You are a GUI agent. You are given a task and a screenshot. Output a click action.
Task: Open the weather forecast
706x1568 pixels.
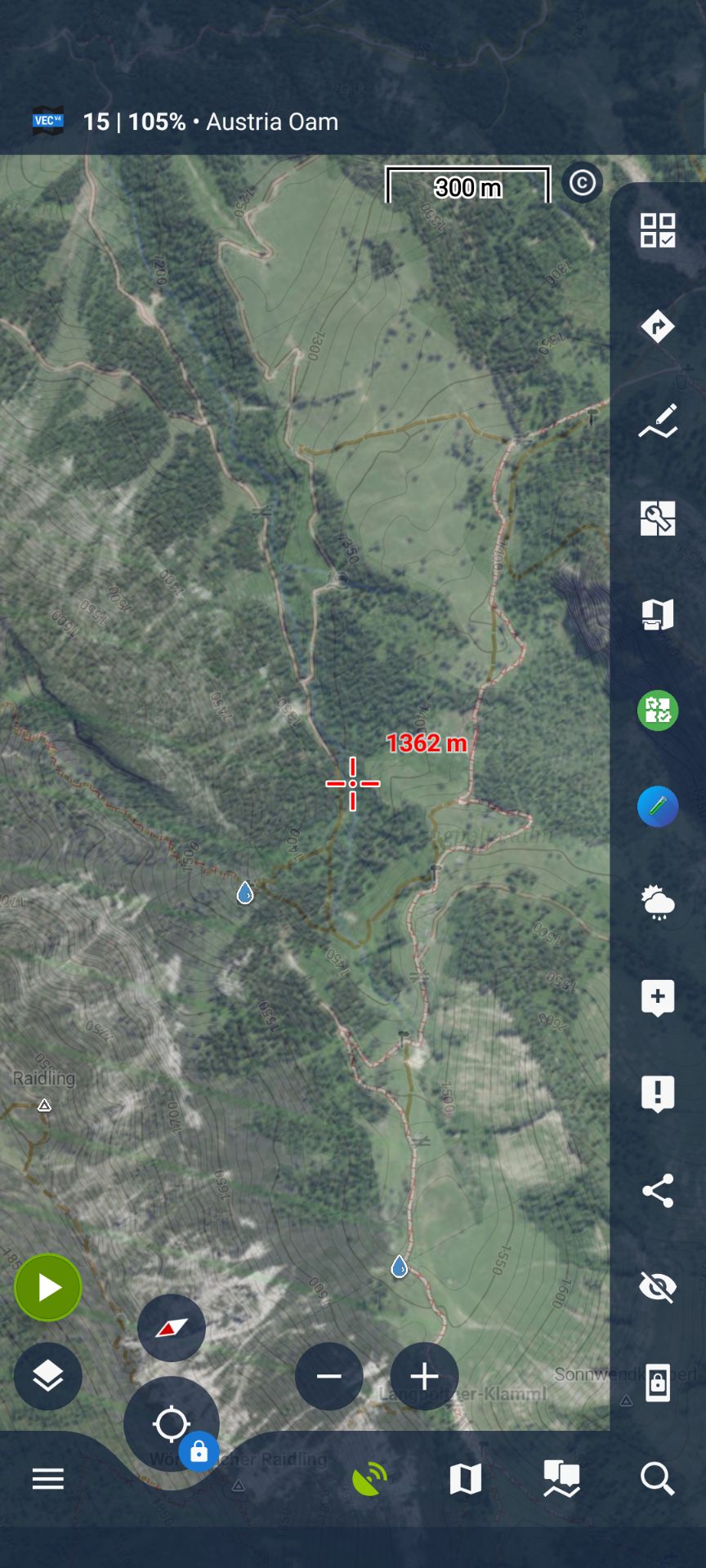coord(658,902)
